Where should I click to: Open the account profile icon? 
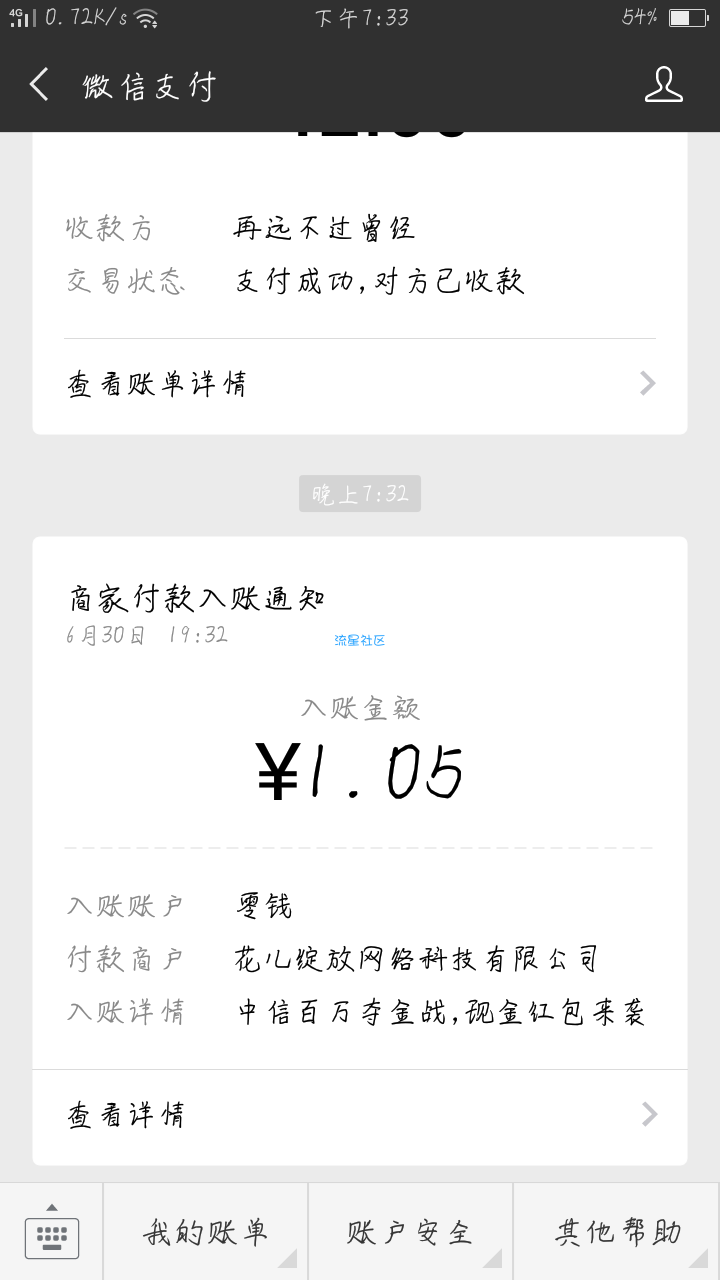click(x=663, y=86)
